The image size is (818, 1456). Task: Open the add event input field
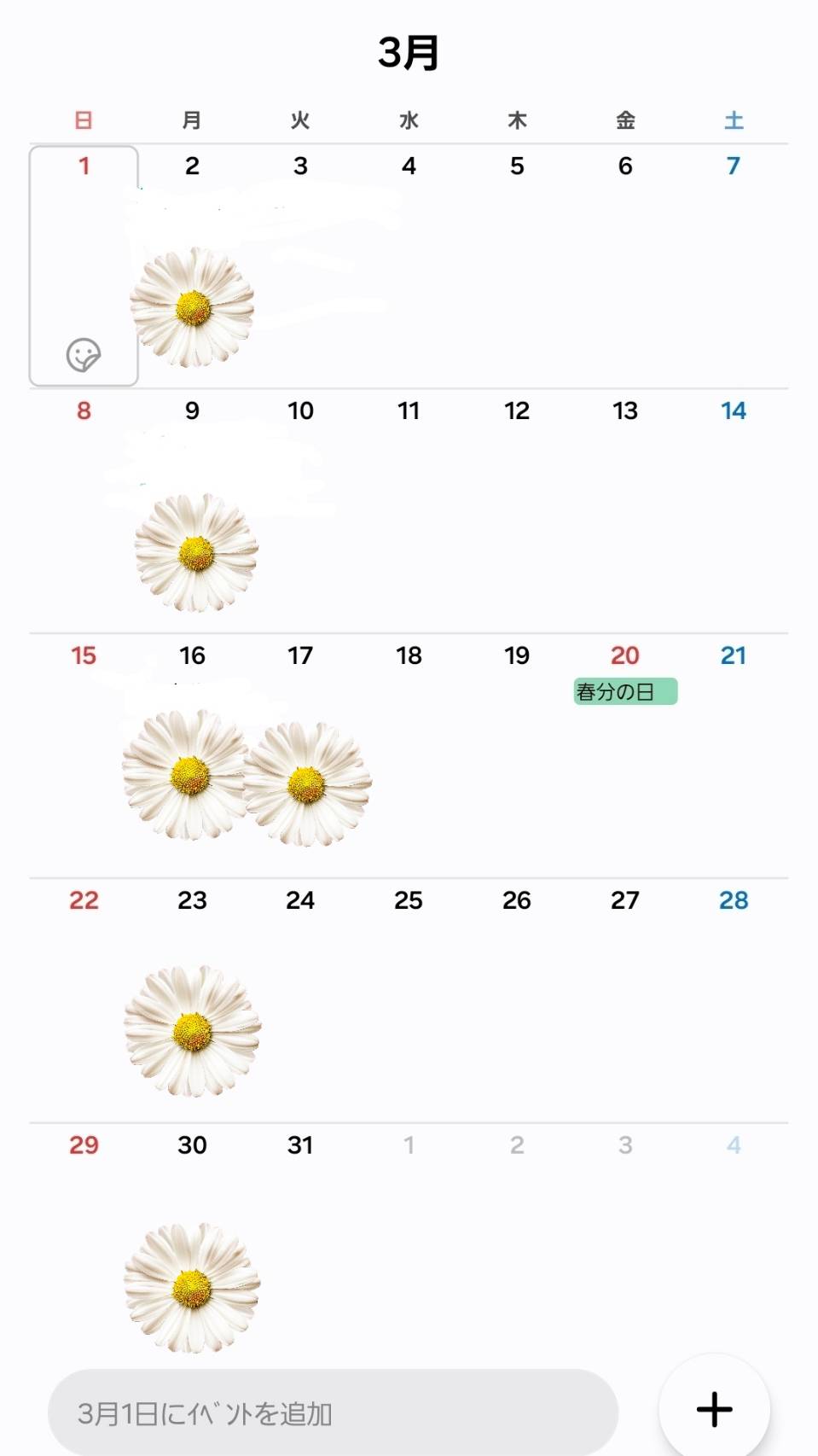(x=333, y=1412)
